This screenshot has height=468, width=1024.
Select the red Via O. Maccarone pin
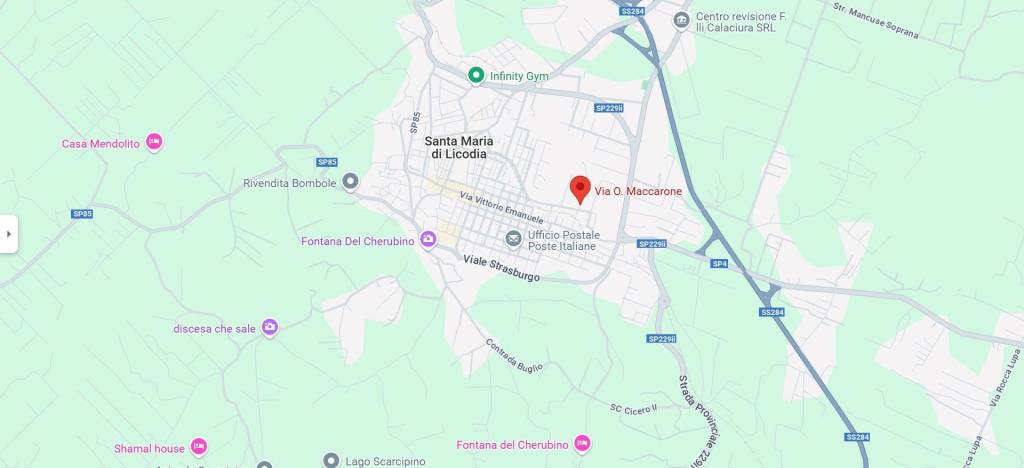(580, 188)
